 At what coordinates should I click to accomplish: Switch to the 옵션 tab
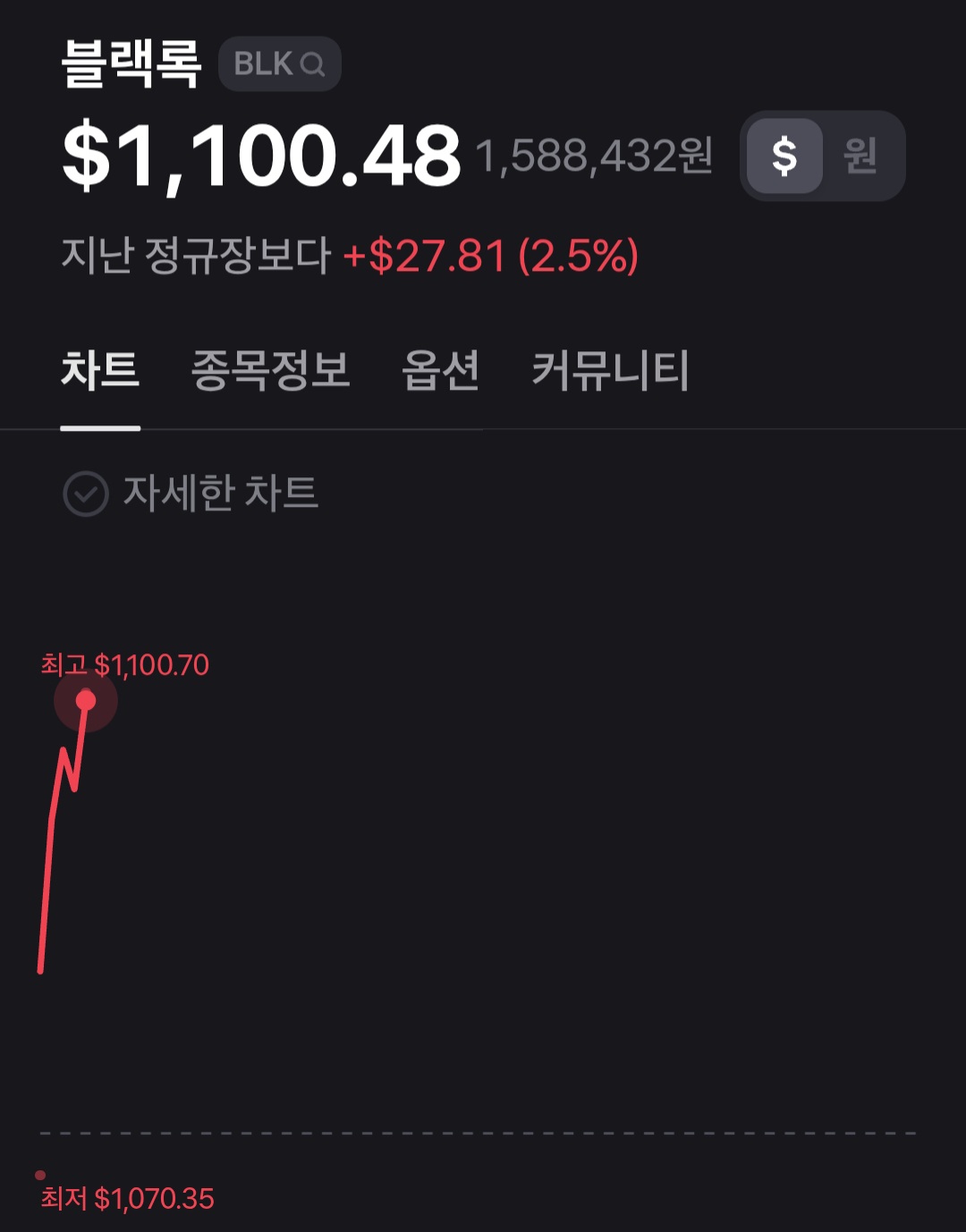(x=441, y=370)
